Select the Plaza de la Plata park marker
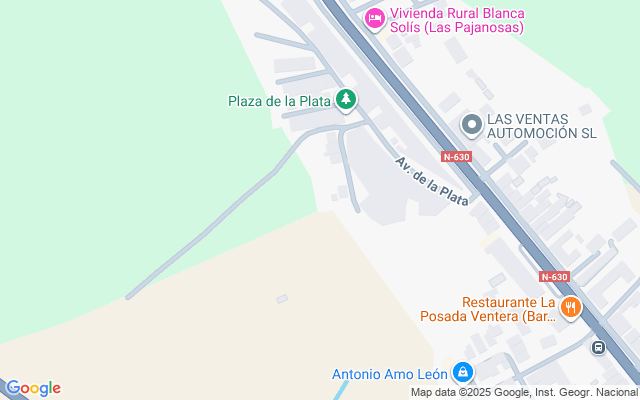This screenshot has height=400, width=640. (x=346, y=99)
